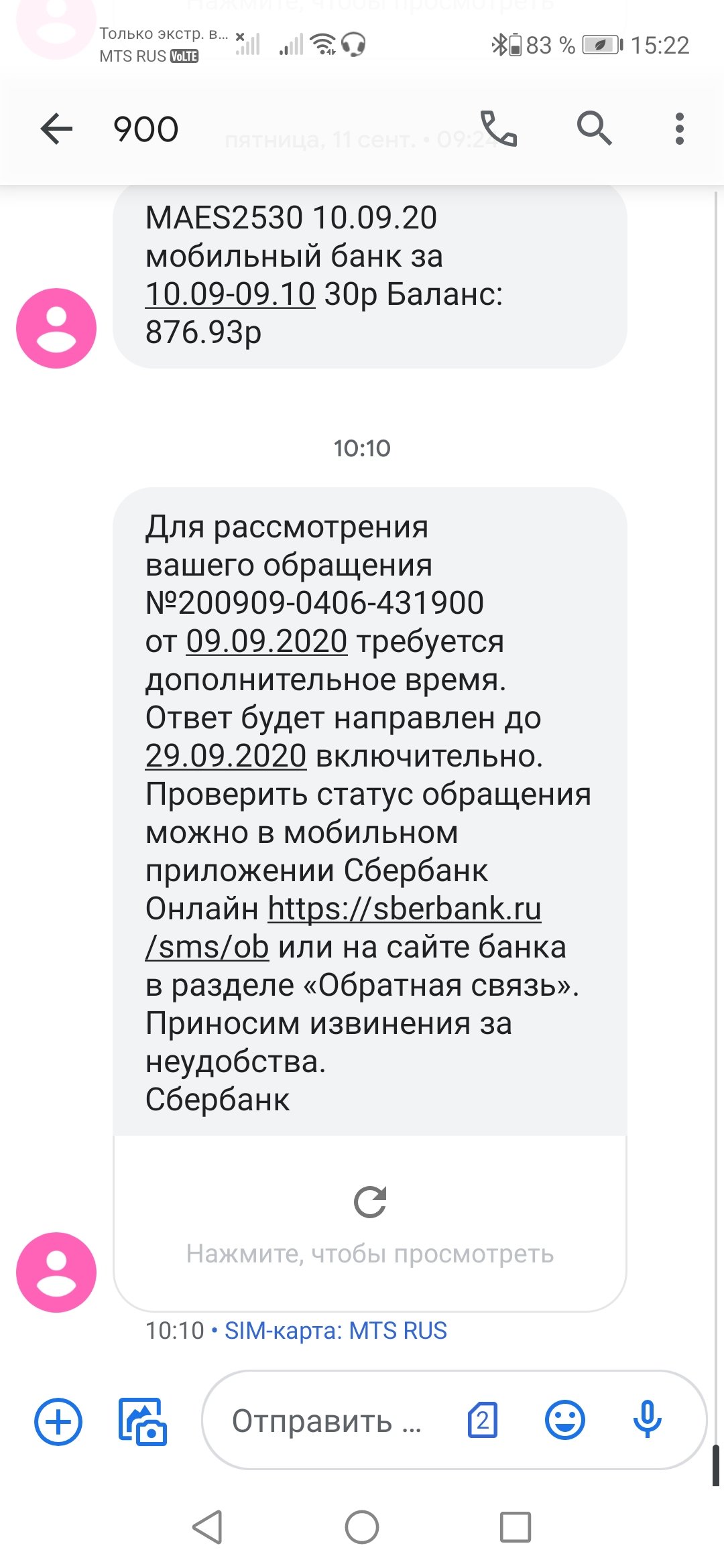The width and height of the screenshot is (724, 1568).
Task: Switch the SIM card with the 2 icon
Action: tap(483, 1420)
